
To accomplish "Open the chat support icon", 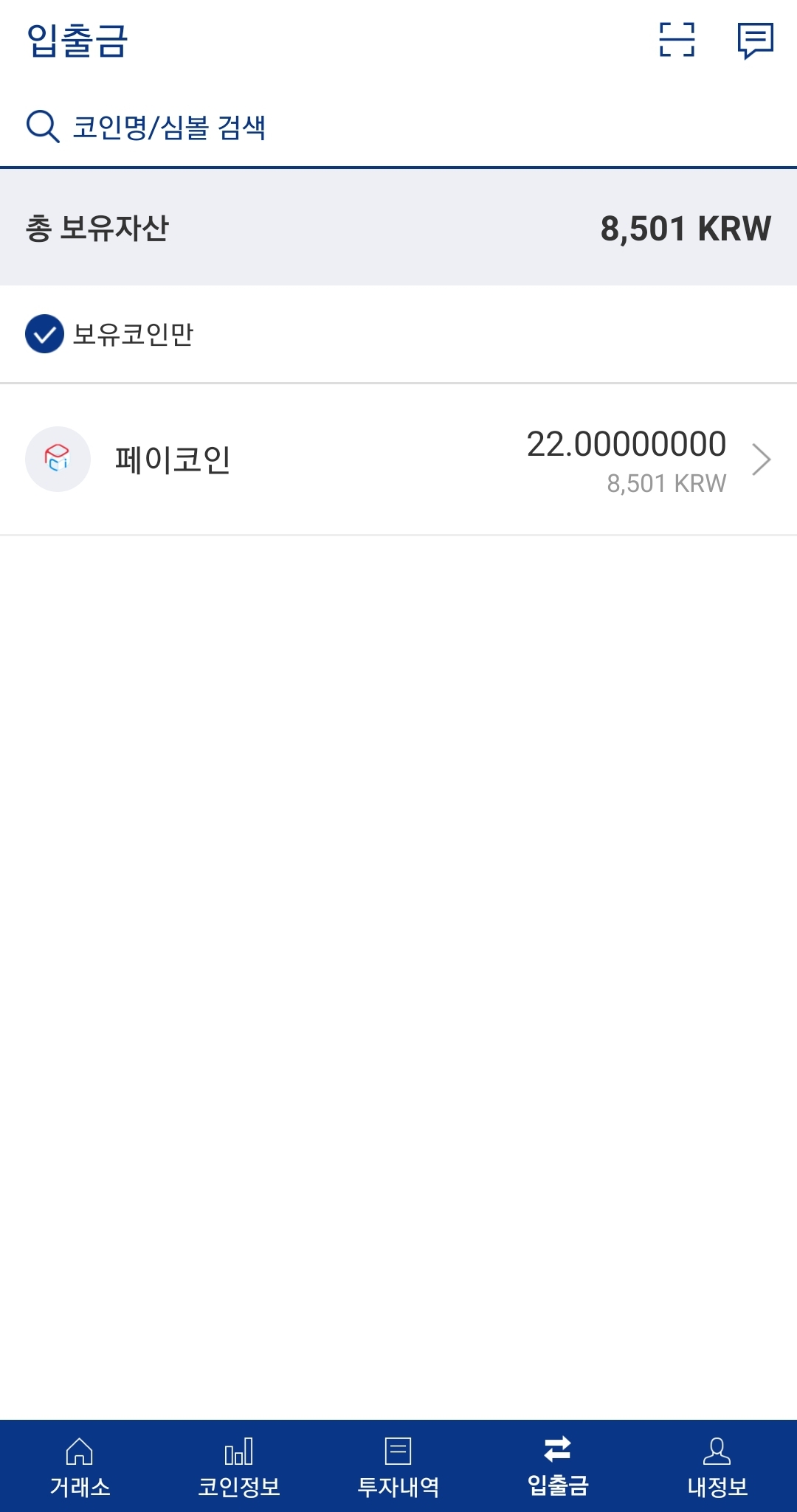I will (755, 41).
